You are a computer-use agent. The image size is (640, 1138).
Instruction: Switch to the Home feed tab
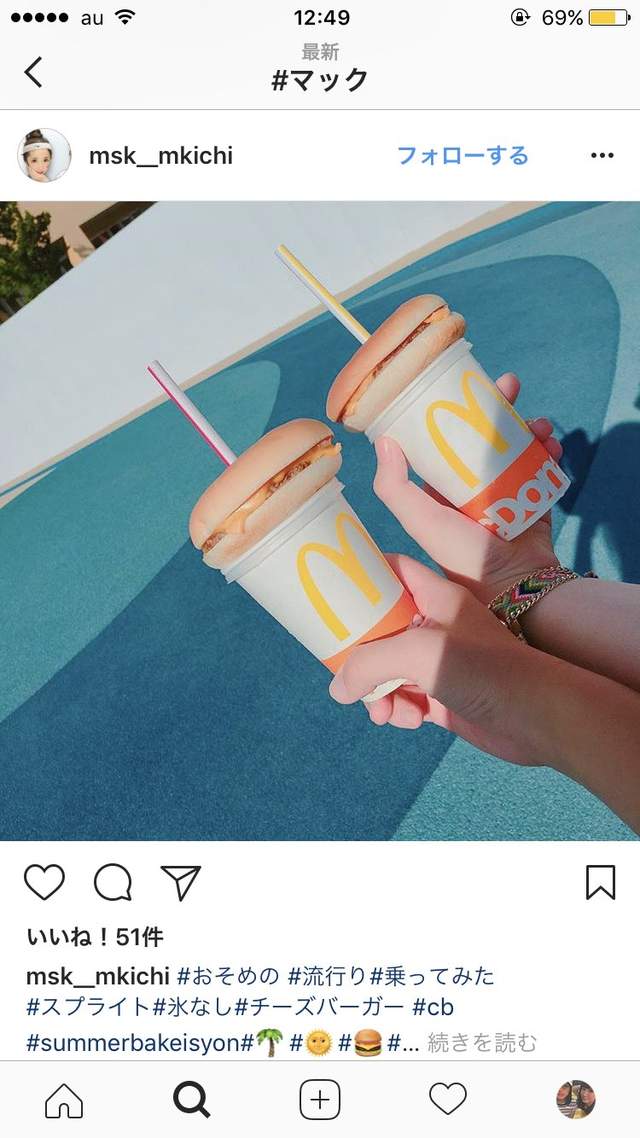[x=64, y=1100]
